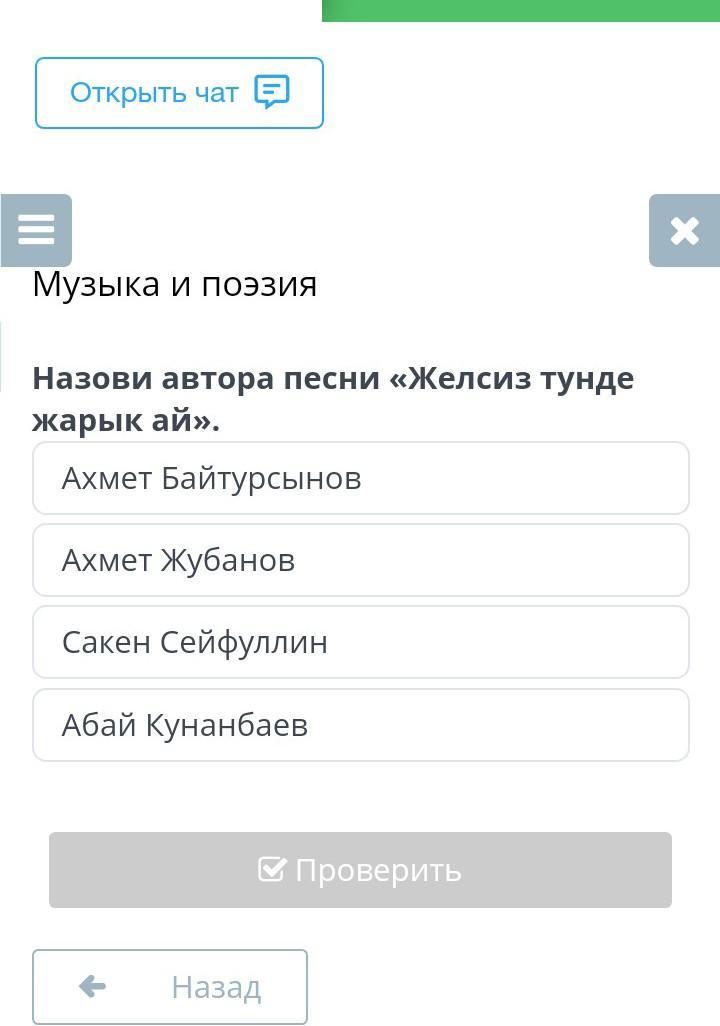This screenshot has height=1026, width=720.
Task: Choose answer Ахмет Жубанов
Action: pos(360,560)
